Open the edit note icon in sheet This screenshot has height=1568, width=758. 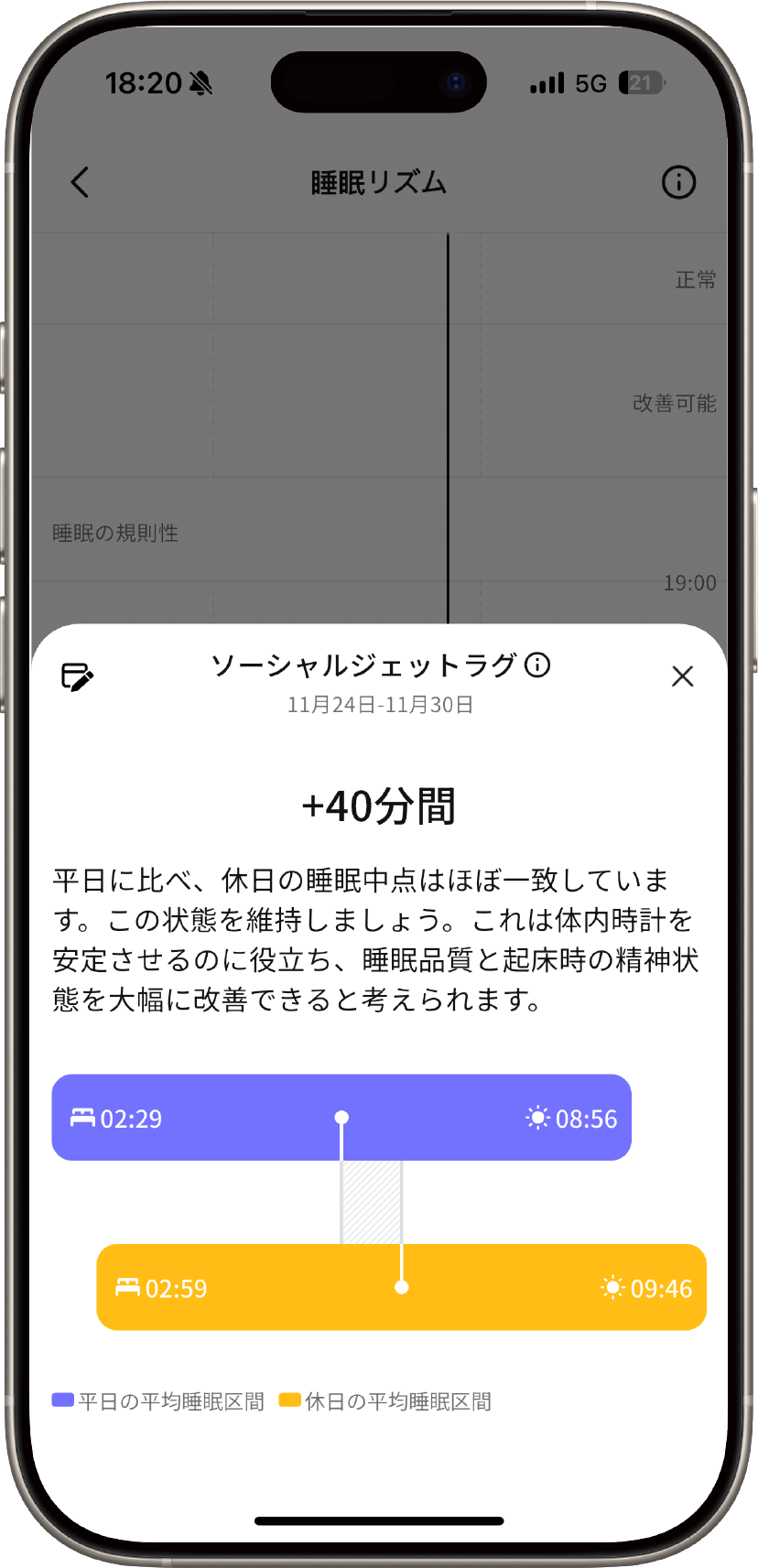77,676
